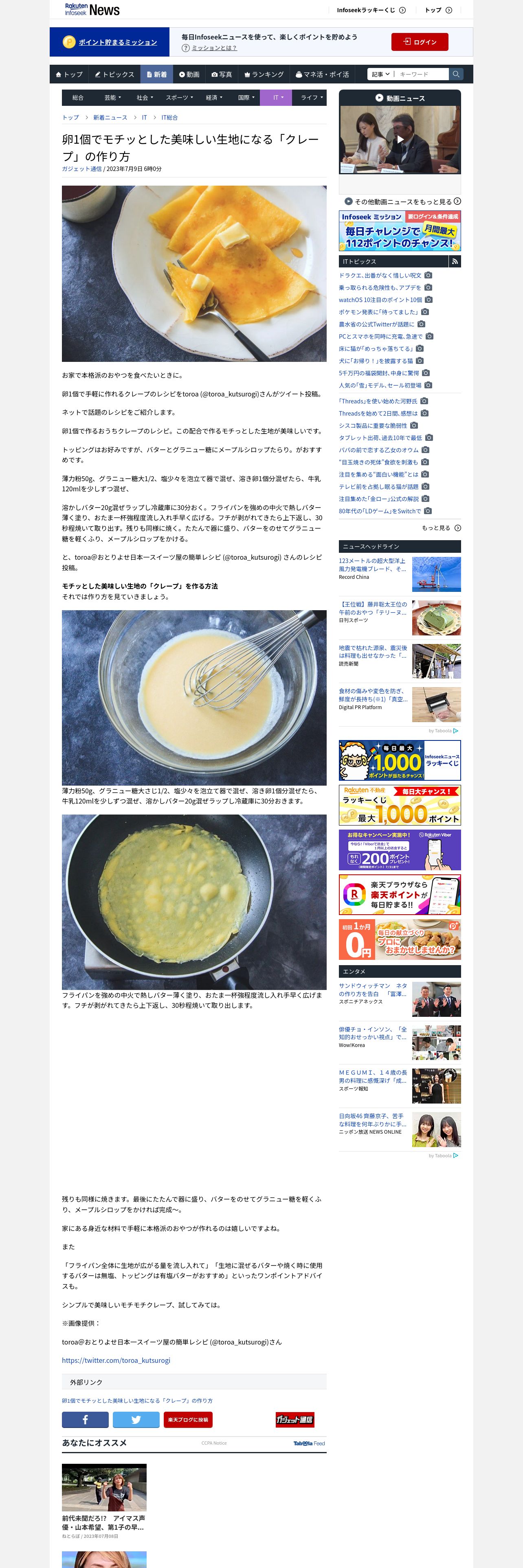
Task: Post to 楽天ブログに投稿
Action: click(x=187, y=1419)
